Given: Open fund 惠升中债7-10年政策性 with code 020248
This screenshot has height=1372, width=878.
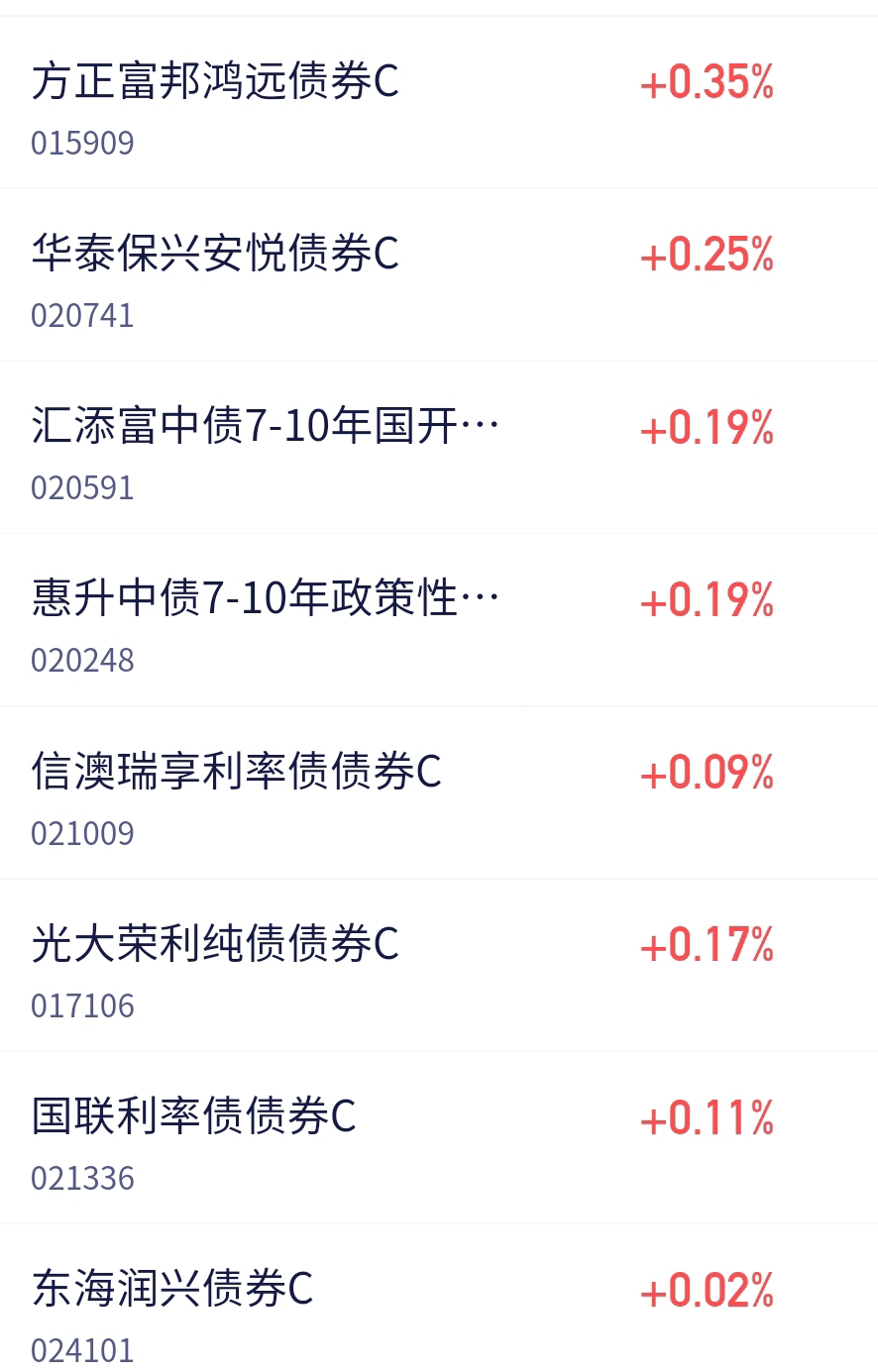Looking at the screenshot, I should pos(265,599).
